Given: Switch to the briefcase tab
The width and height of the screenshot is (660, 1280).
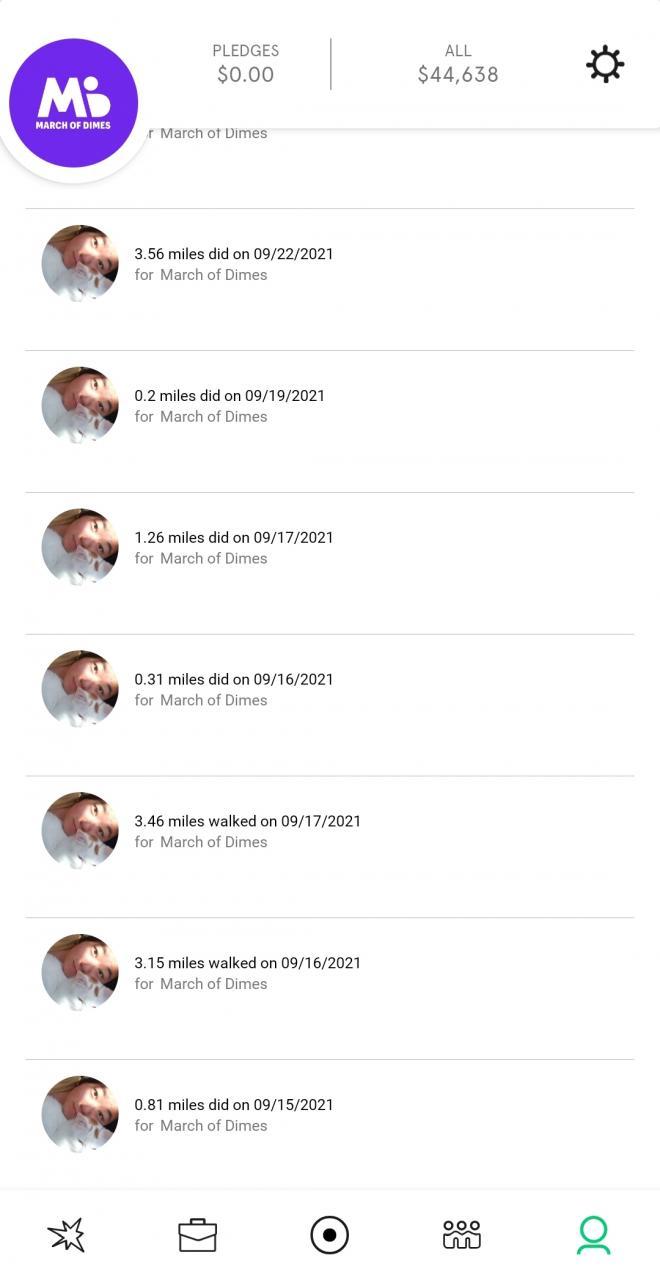Looking at the screenshot, I should [x=198, y=1235].
